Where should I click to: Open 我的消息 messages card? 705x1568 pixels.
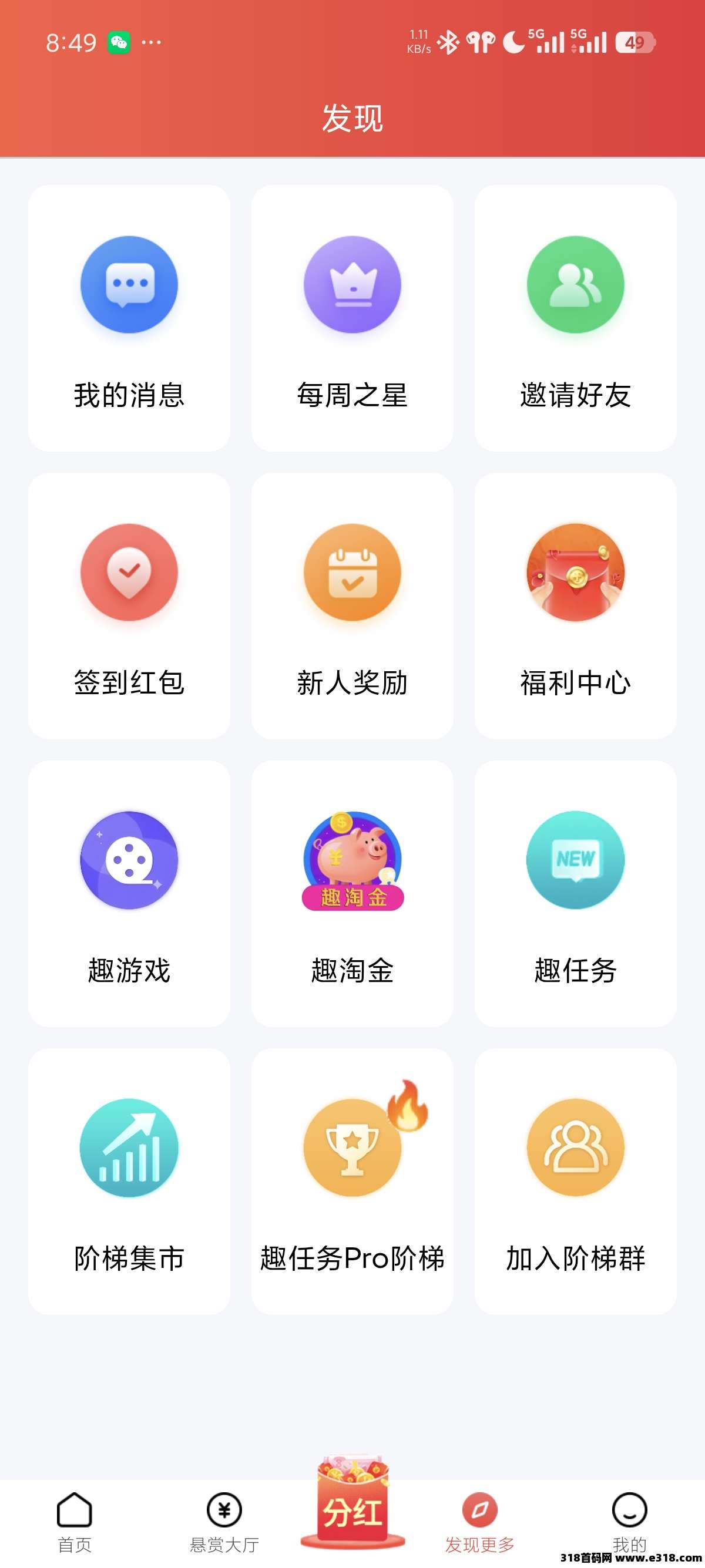click(129, 318)
